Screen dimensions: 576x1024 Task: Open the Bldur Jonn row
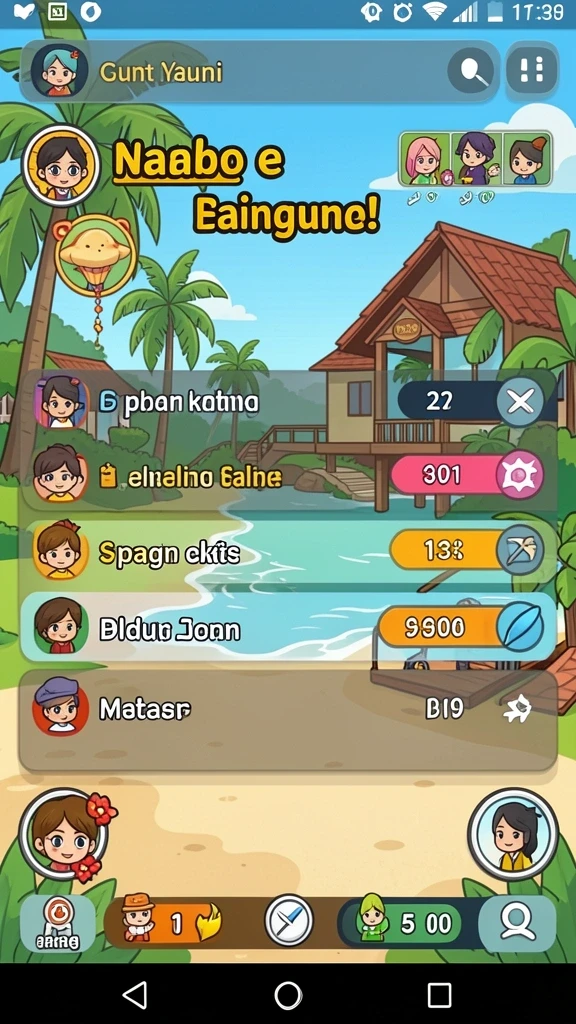[289, 628]
